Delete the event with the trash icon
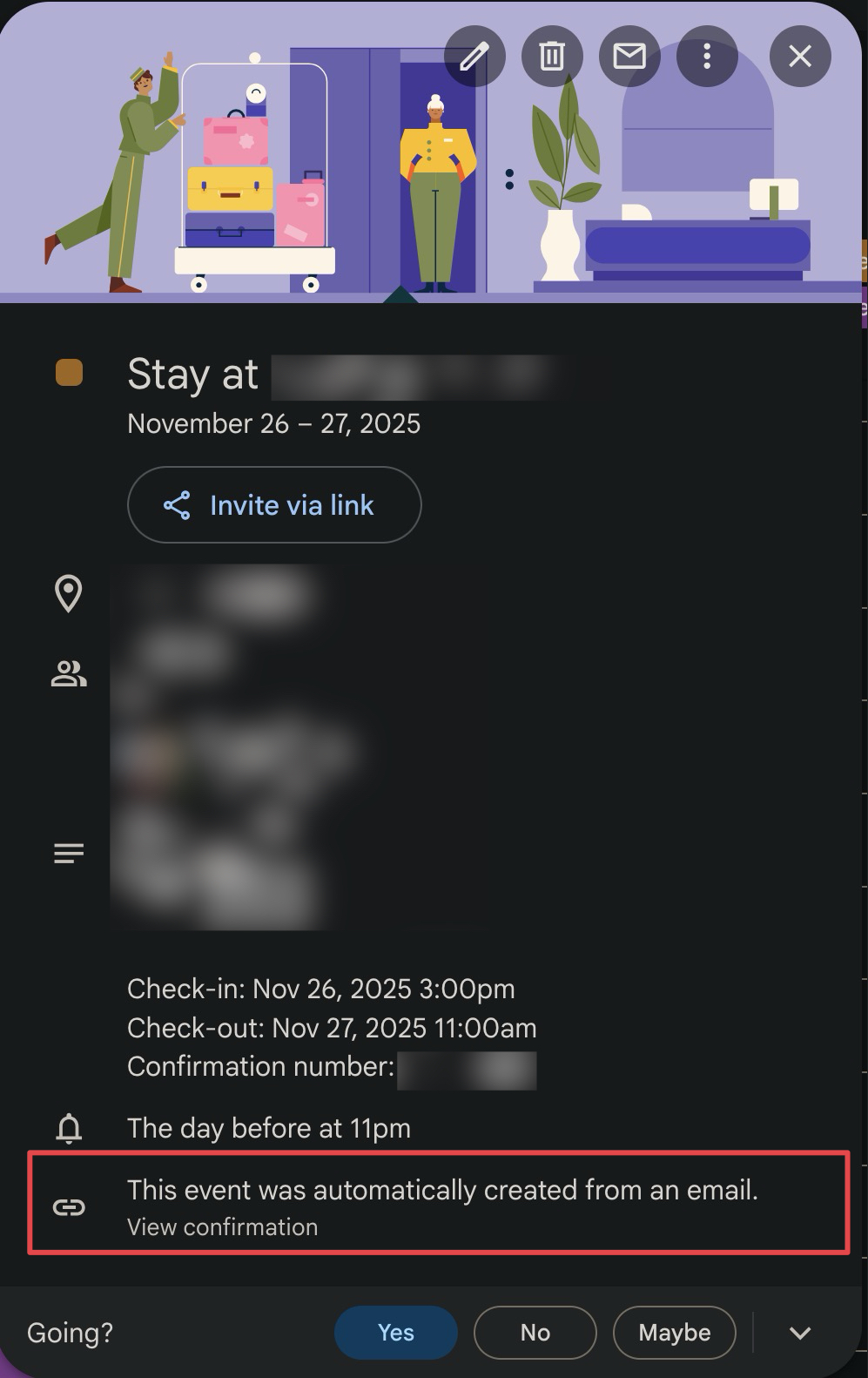Screen dimensions: 868x1378 pyautogui.click(x=552, y=57)
